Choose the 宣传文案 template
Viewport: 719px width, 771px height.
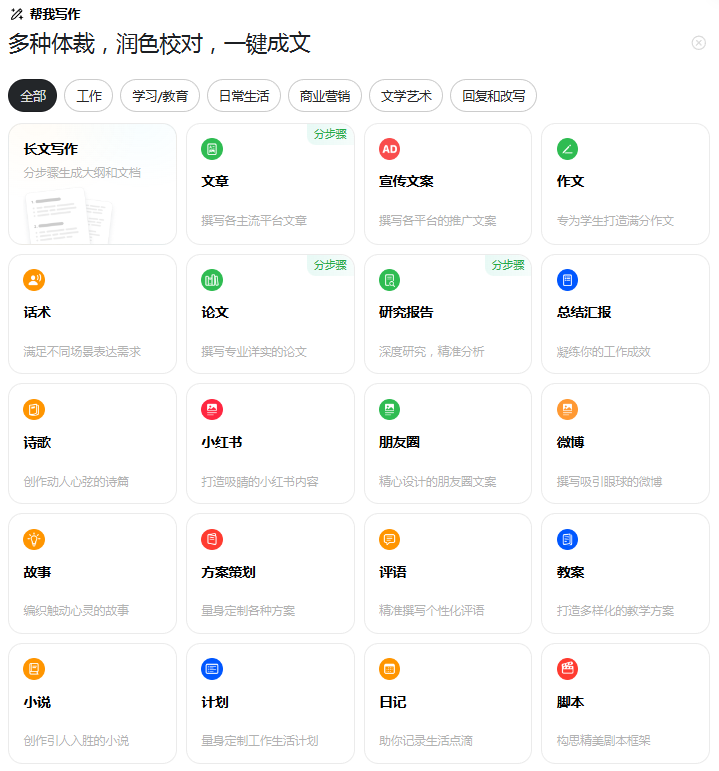[x=447, y=184]
